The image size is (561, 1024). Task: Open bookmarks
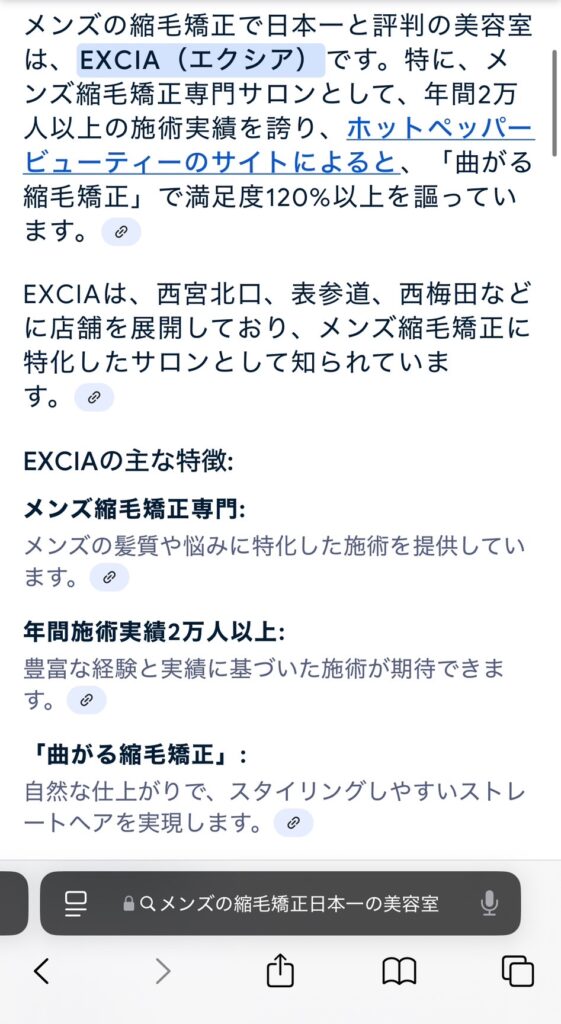click(x=399, y=972)
